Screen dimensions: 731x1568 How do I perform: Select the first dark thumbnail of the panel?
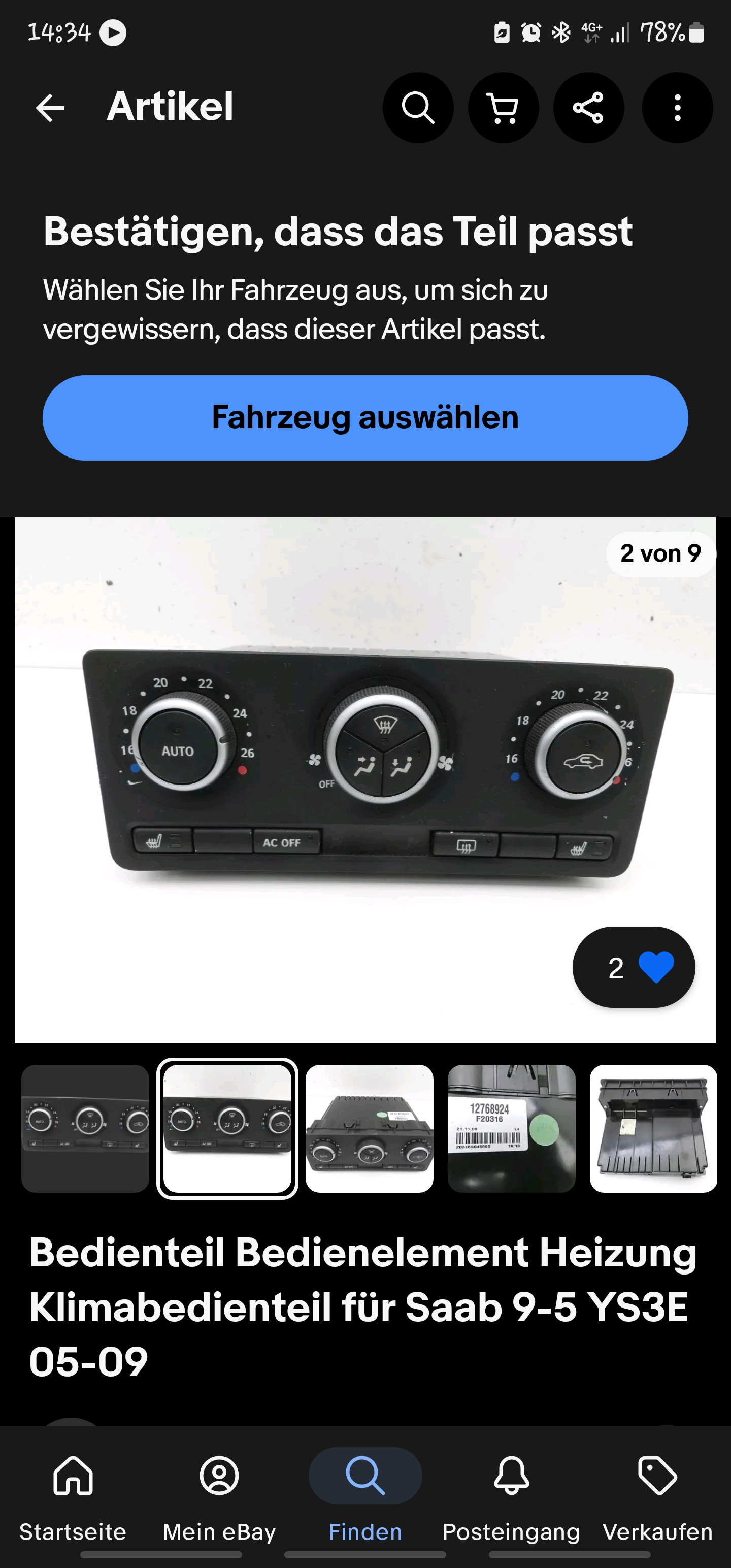[x=85, y=1128]
